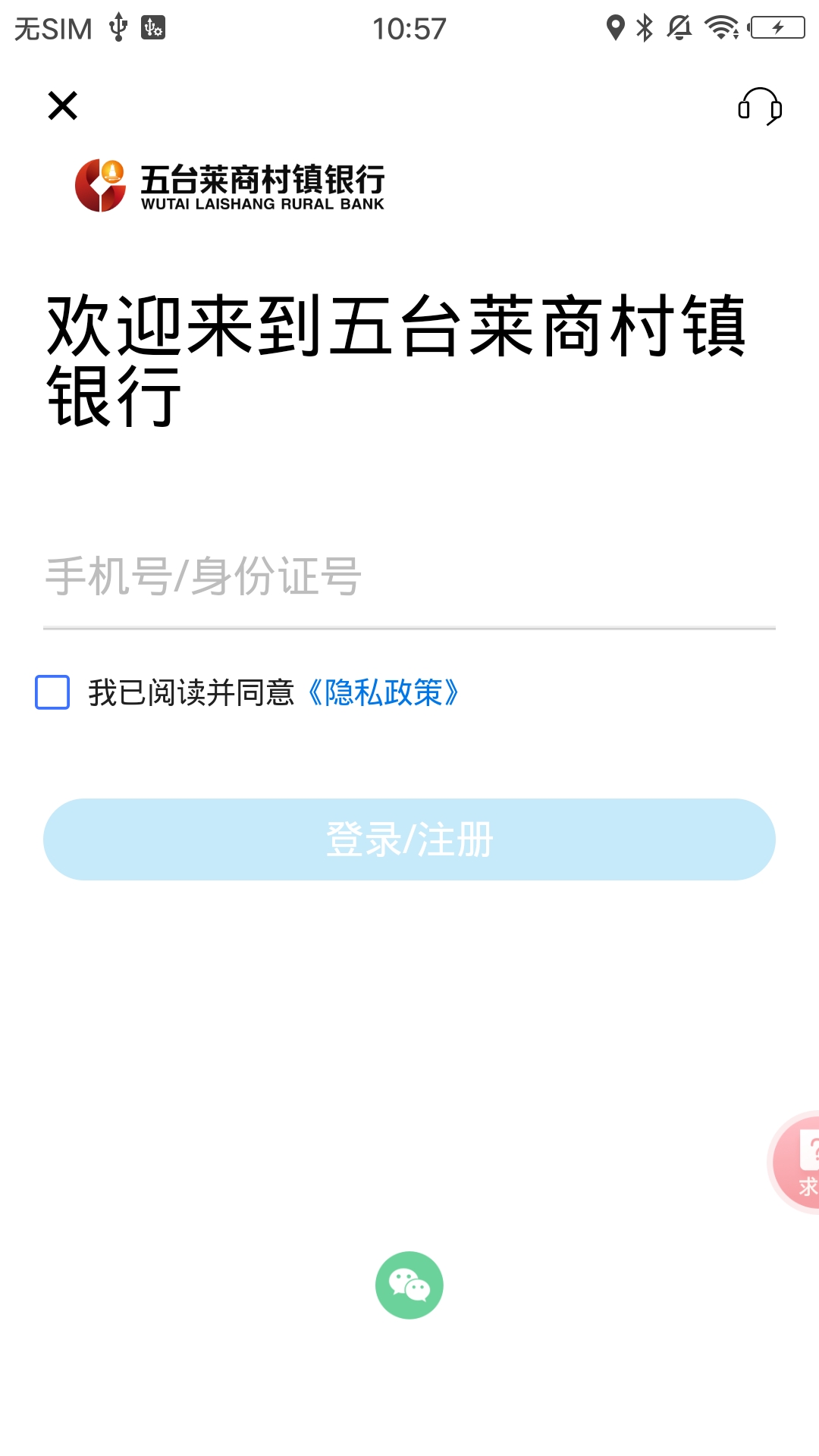Open customer service headset icon
The width and height of the screenshot is (819, 1456).
tap(759, 107)
